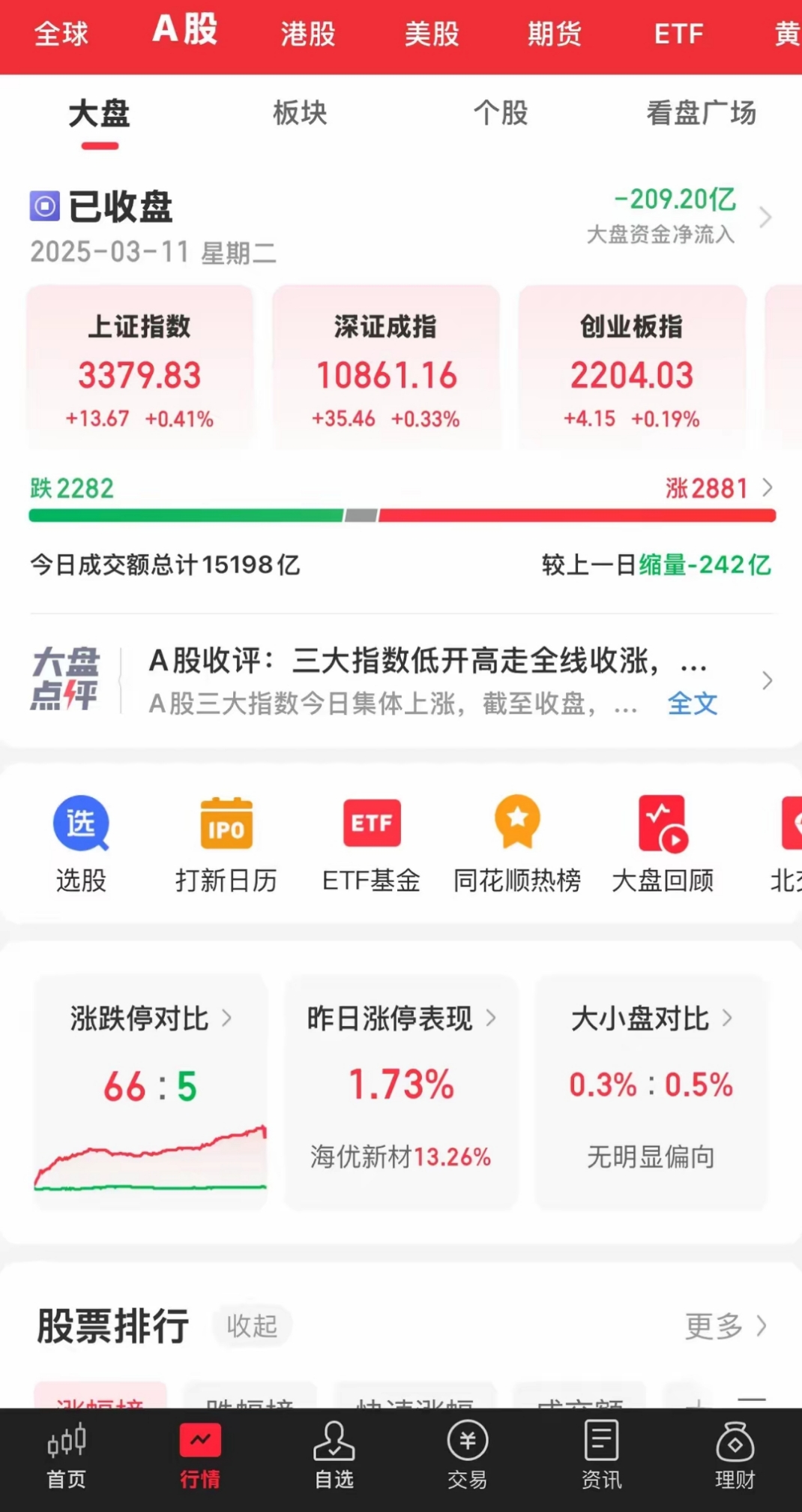Open the 上证指数 index card
The width and height of the screenshot is (802, 1512).
click(x=139, y=367)
